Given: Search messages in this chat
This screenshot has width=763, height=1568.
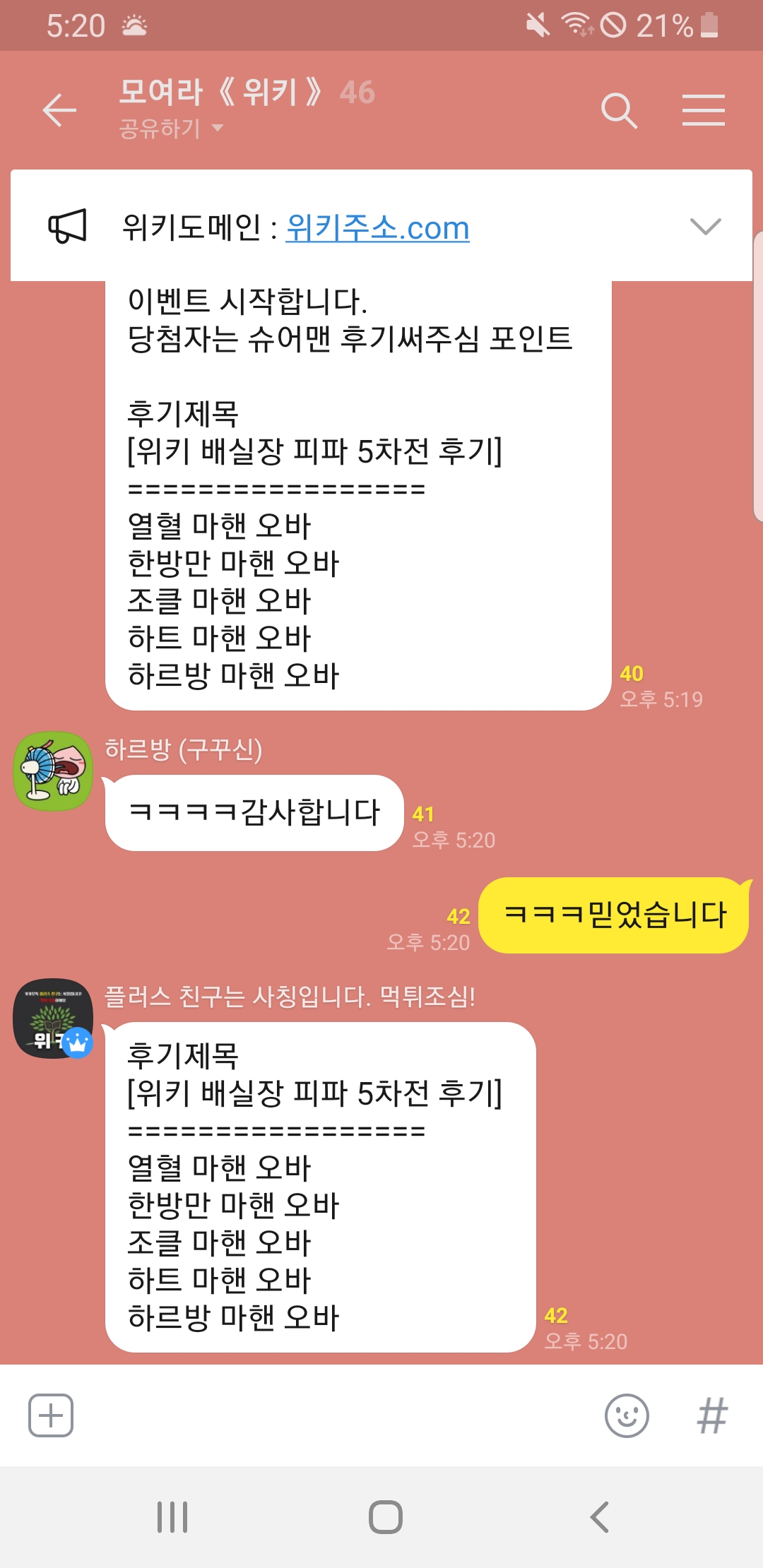Looking at the screenshot, I should click(619, 110).
